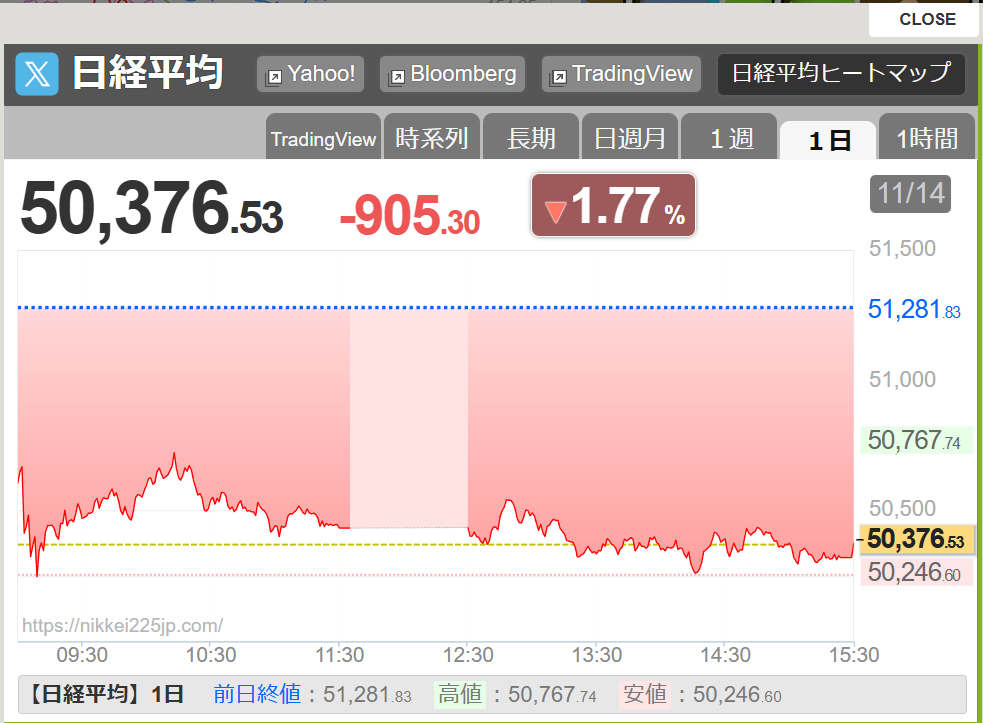Close the chart popup with CLOSE
Viewport: 983px width, 723px height.
click(x=926, y=19)
